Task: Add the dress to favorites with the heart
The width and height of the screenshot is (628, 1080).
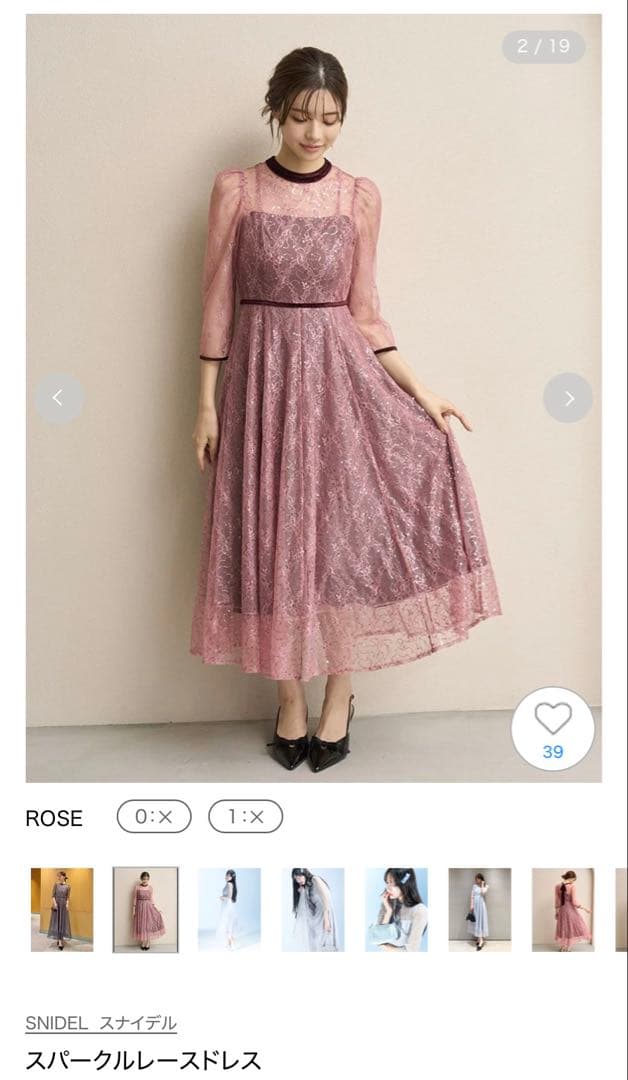Action: point(552,727)
